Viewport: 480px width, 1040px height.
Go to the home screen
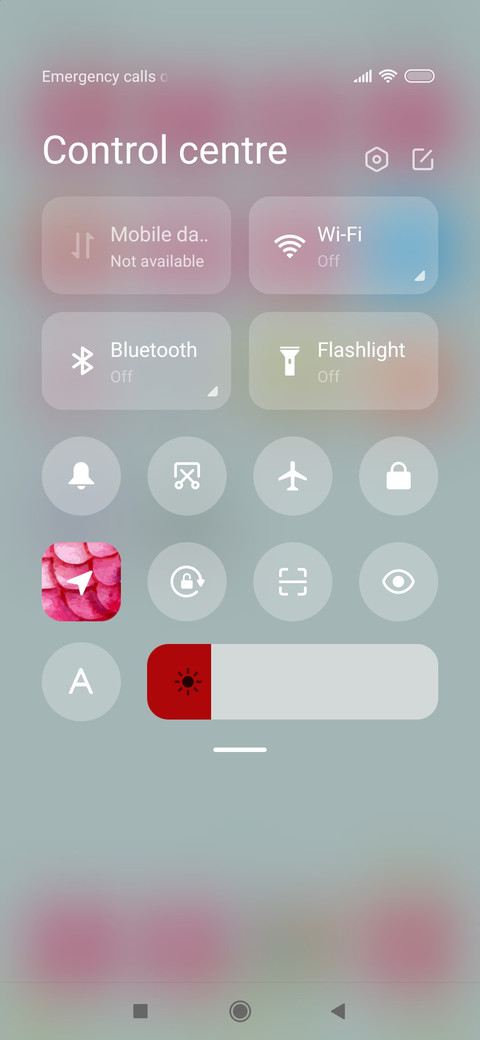tap(240, 1011)
